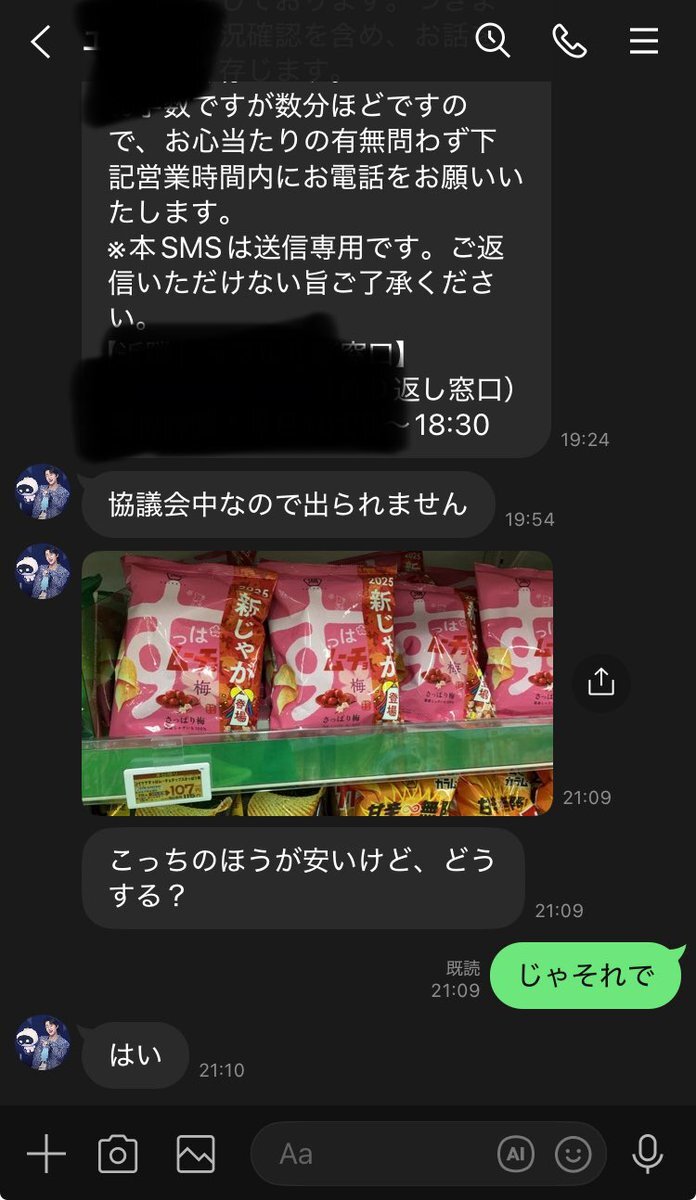
Task: Start a voice call
Action: (569, 41)
